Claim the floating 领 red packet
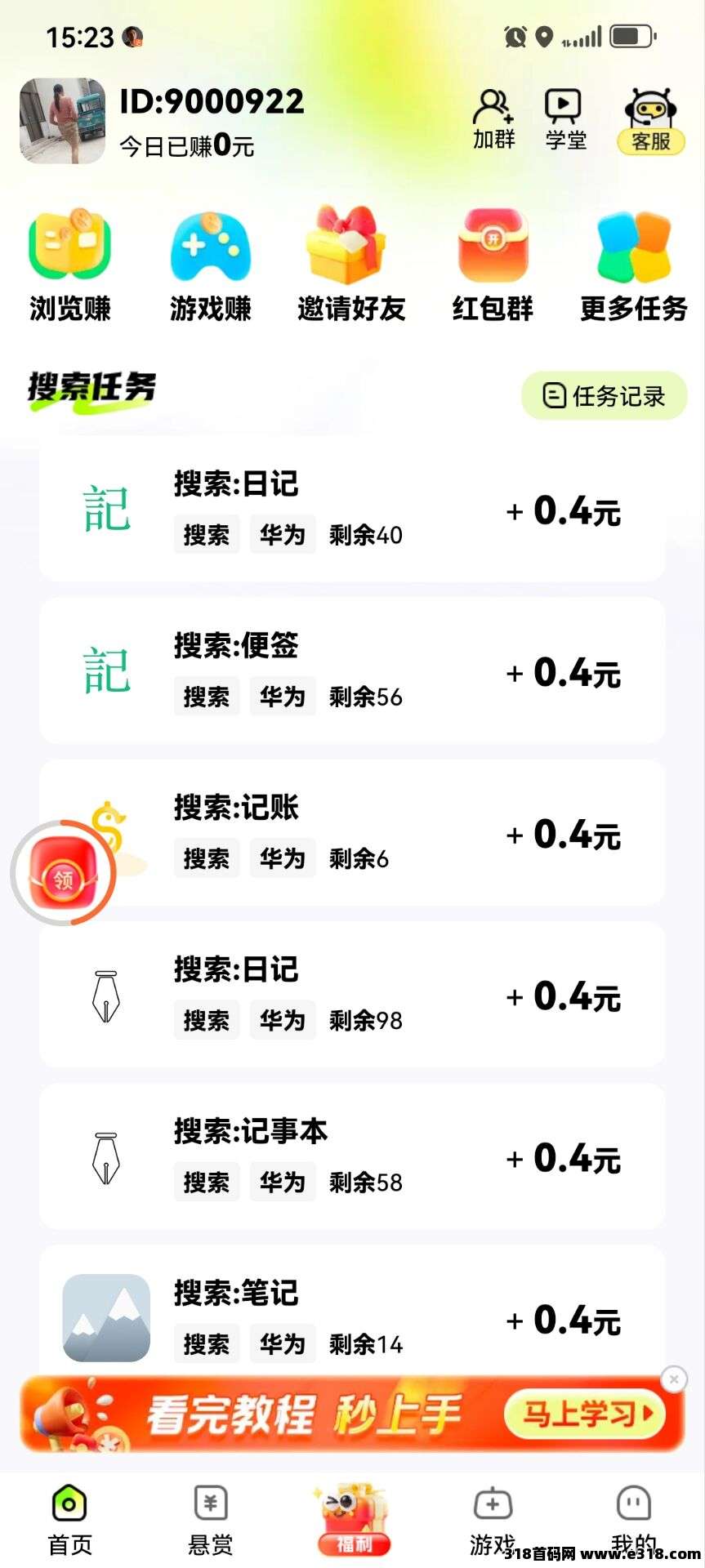705x1568 pixels. [64, 874]
